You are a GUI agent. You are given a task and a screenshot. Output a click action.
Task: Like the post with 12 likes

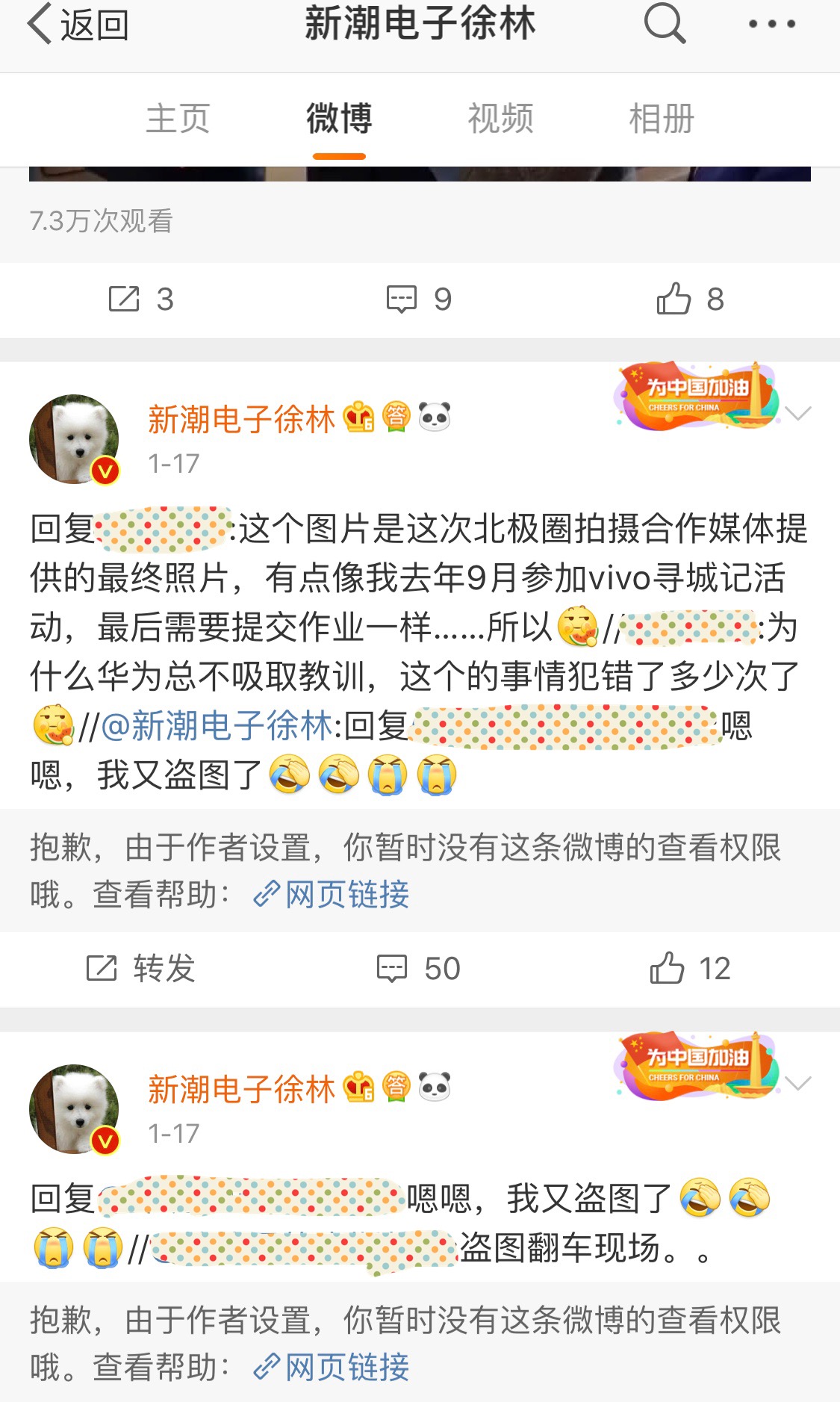click(x=690, y=969)
